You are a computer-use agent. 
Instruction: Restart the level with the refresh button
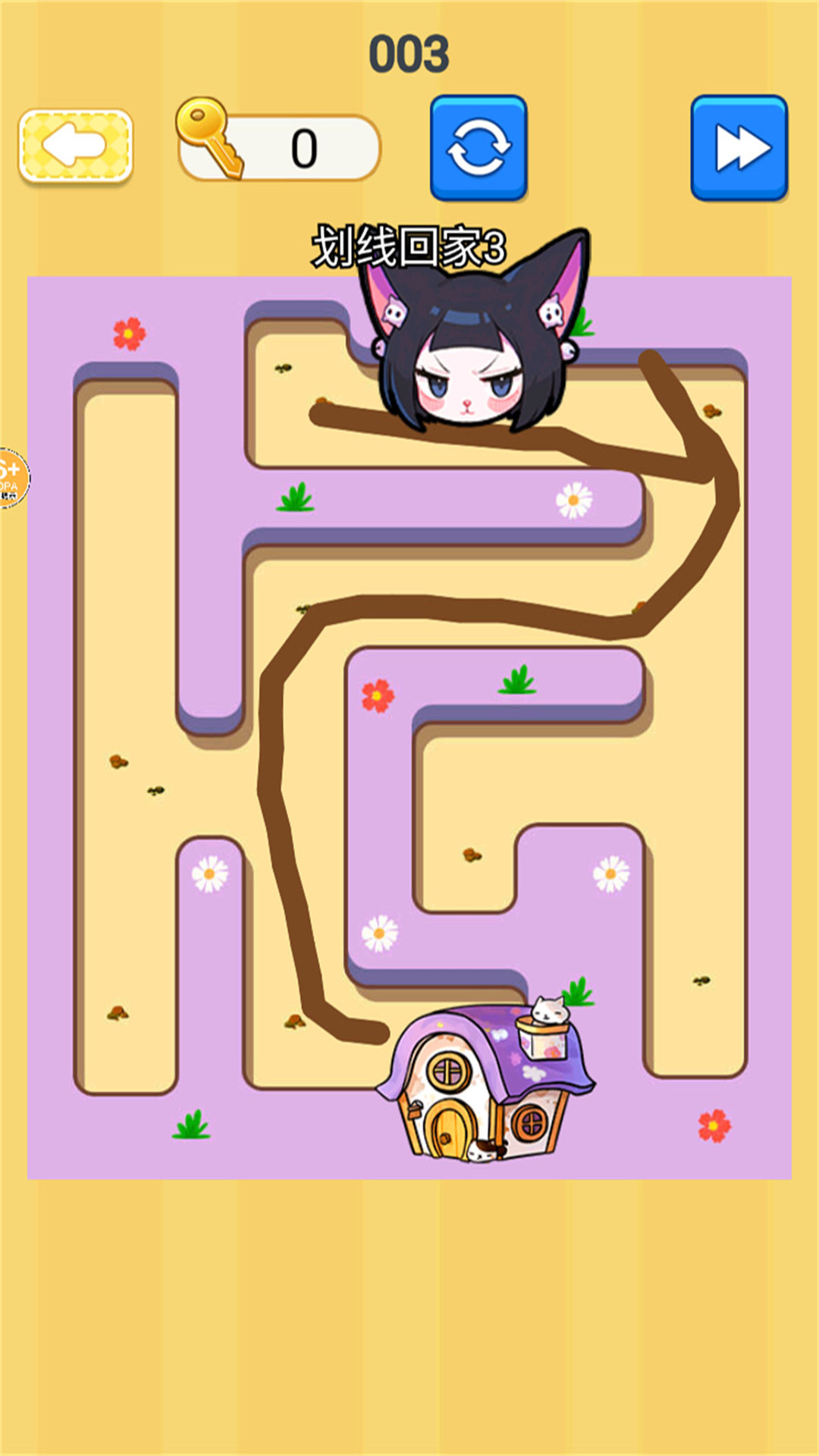point(479,147)
